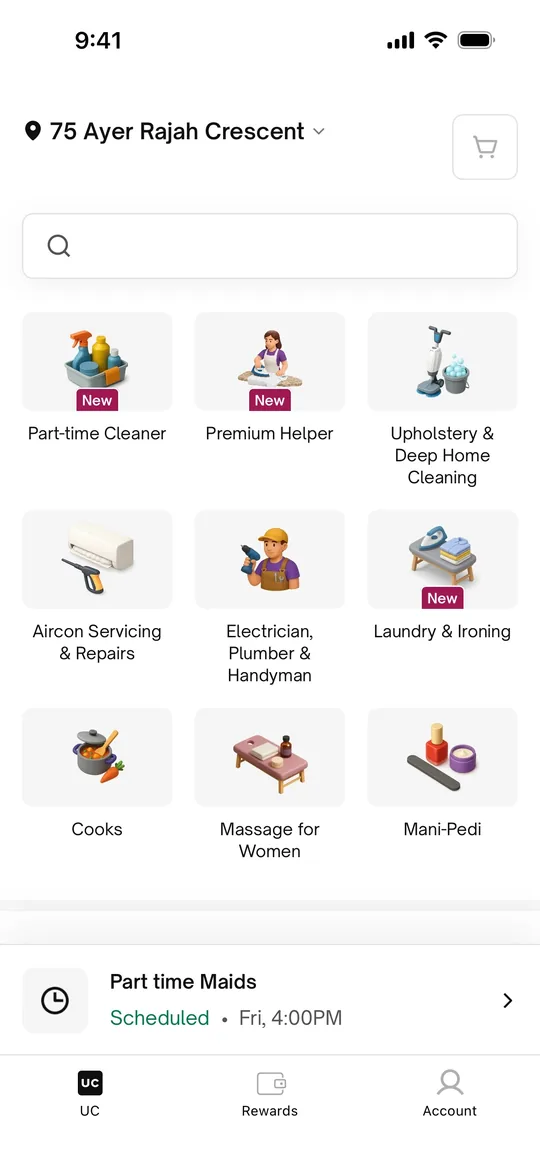Open the shopping cart

(485, 147)
